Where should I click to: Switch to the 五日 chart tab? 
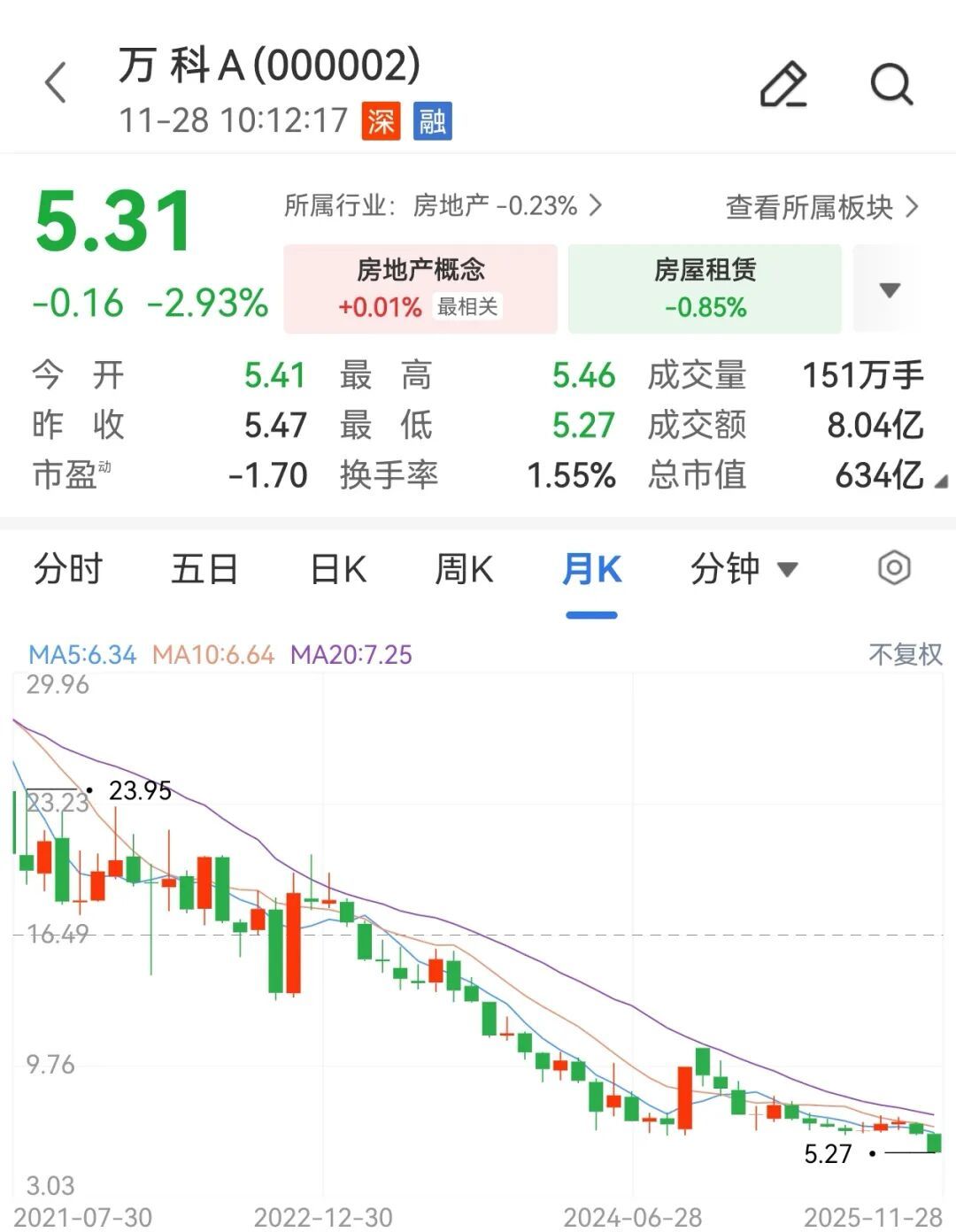[204, 569]
